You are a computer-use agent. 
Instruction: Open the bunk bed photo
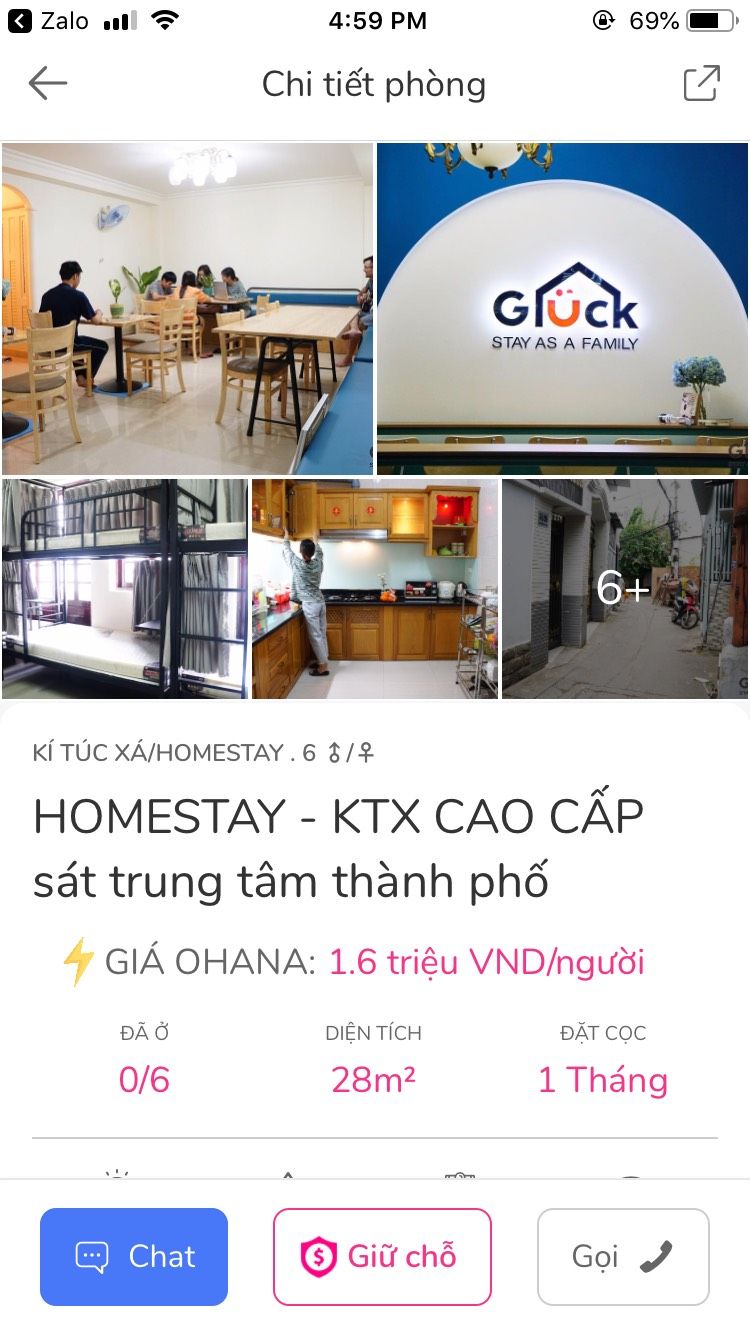pos(125,588)
